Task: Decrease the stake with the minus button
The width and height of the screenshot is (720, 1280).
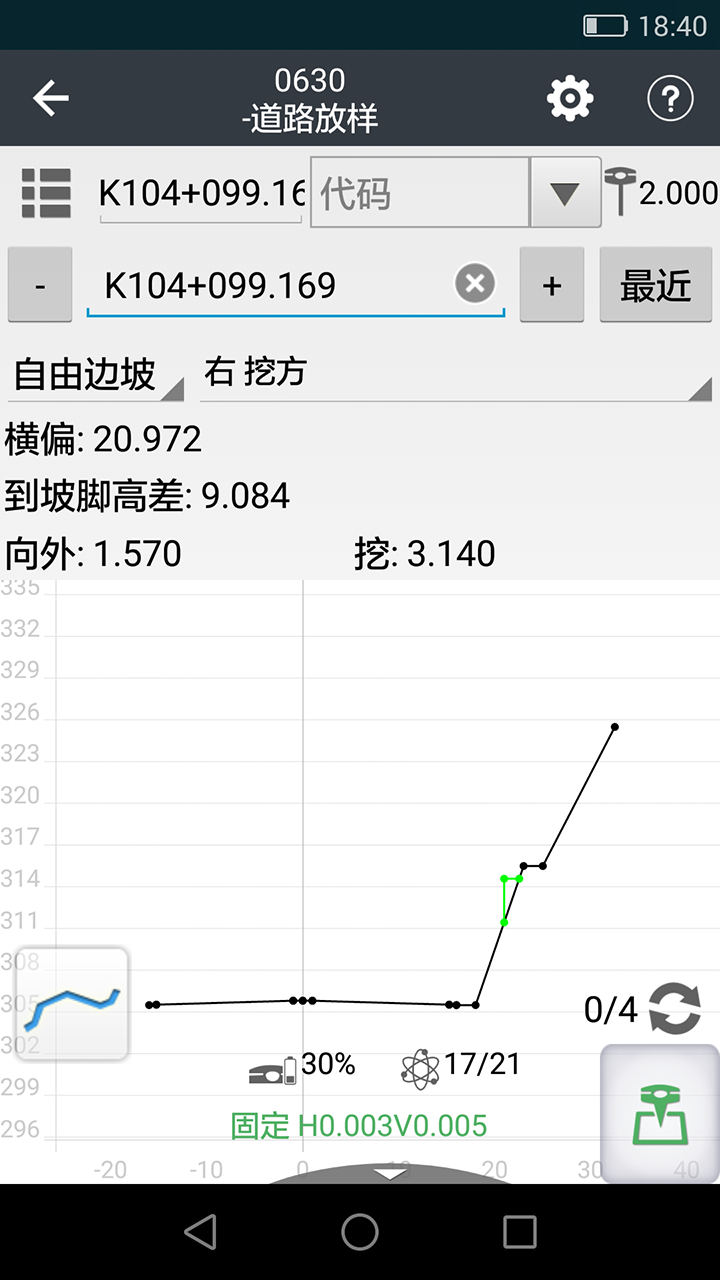Action: pyautogui.click(x=40, y=285)
